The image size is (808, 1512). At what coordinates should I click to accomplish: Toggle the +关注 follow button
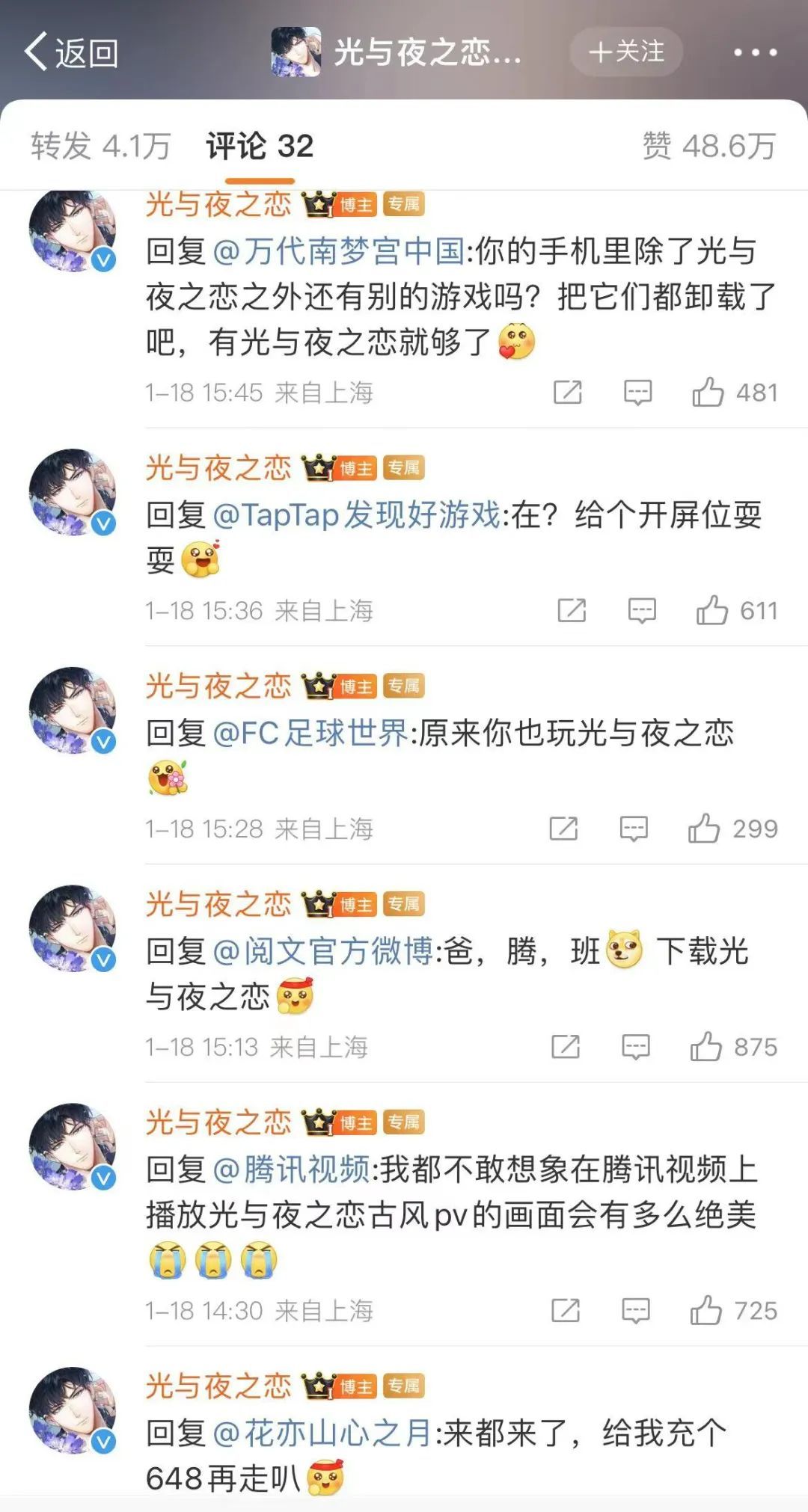pyautogui.click(x=625, y=52)
